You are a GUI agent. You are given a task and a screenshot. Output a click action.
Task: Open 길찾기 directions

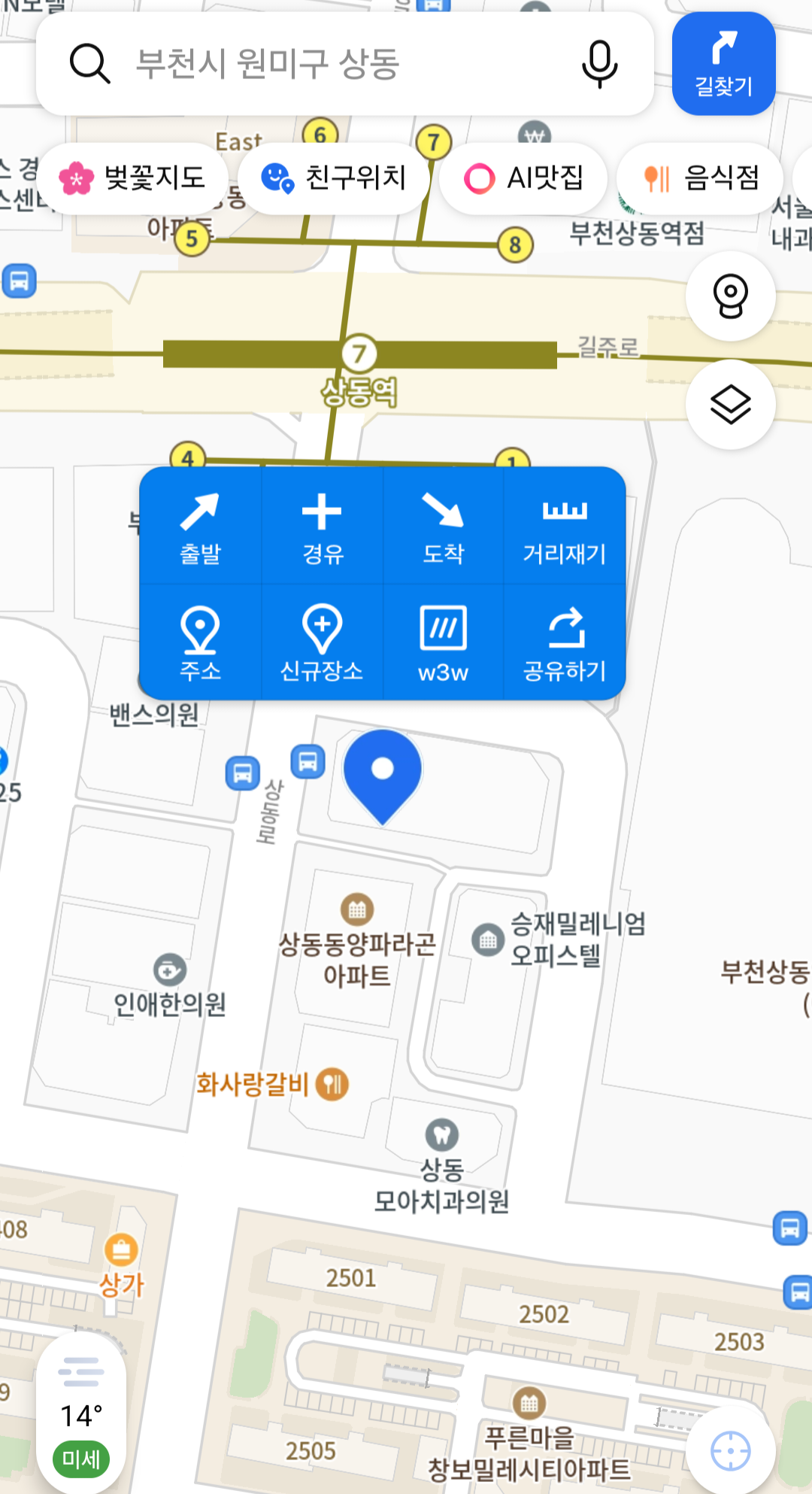[723, 64]
